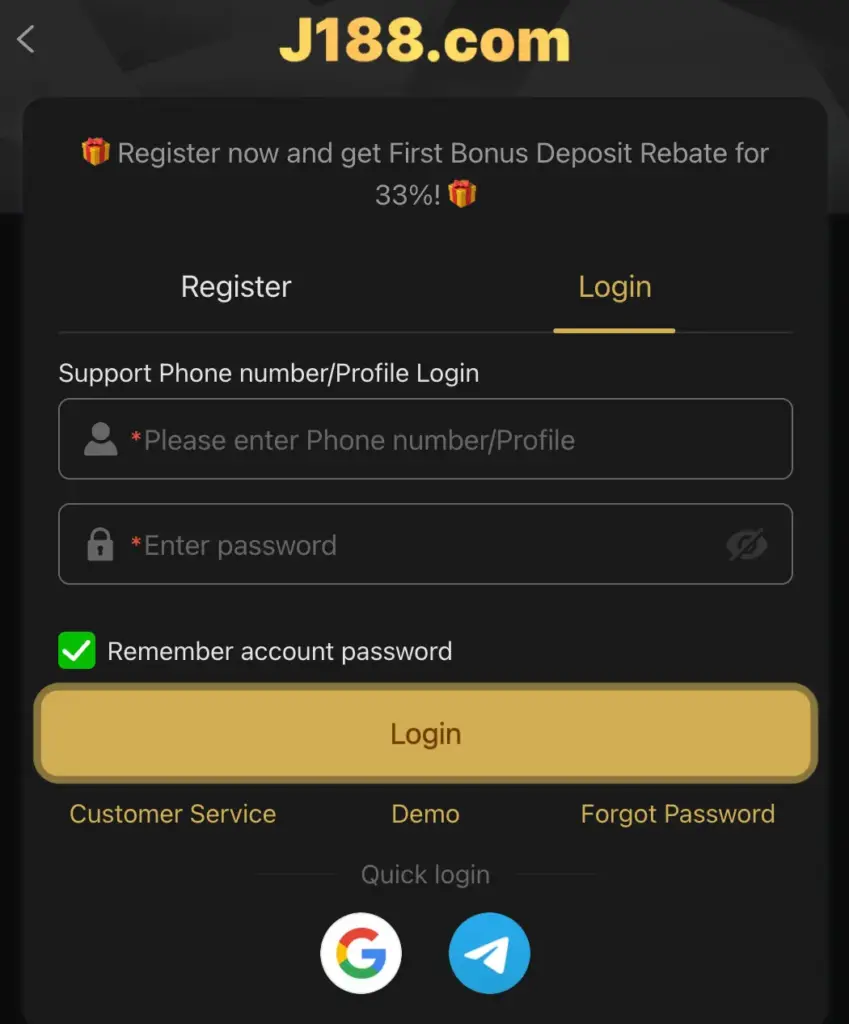Screen dimensions: 849x1024
Task: Click the person icon in the username field
Action: click(100, 438)
